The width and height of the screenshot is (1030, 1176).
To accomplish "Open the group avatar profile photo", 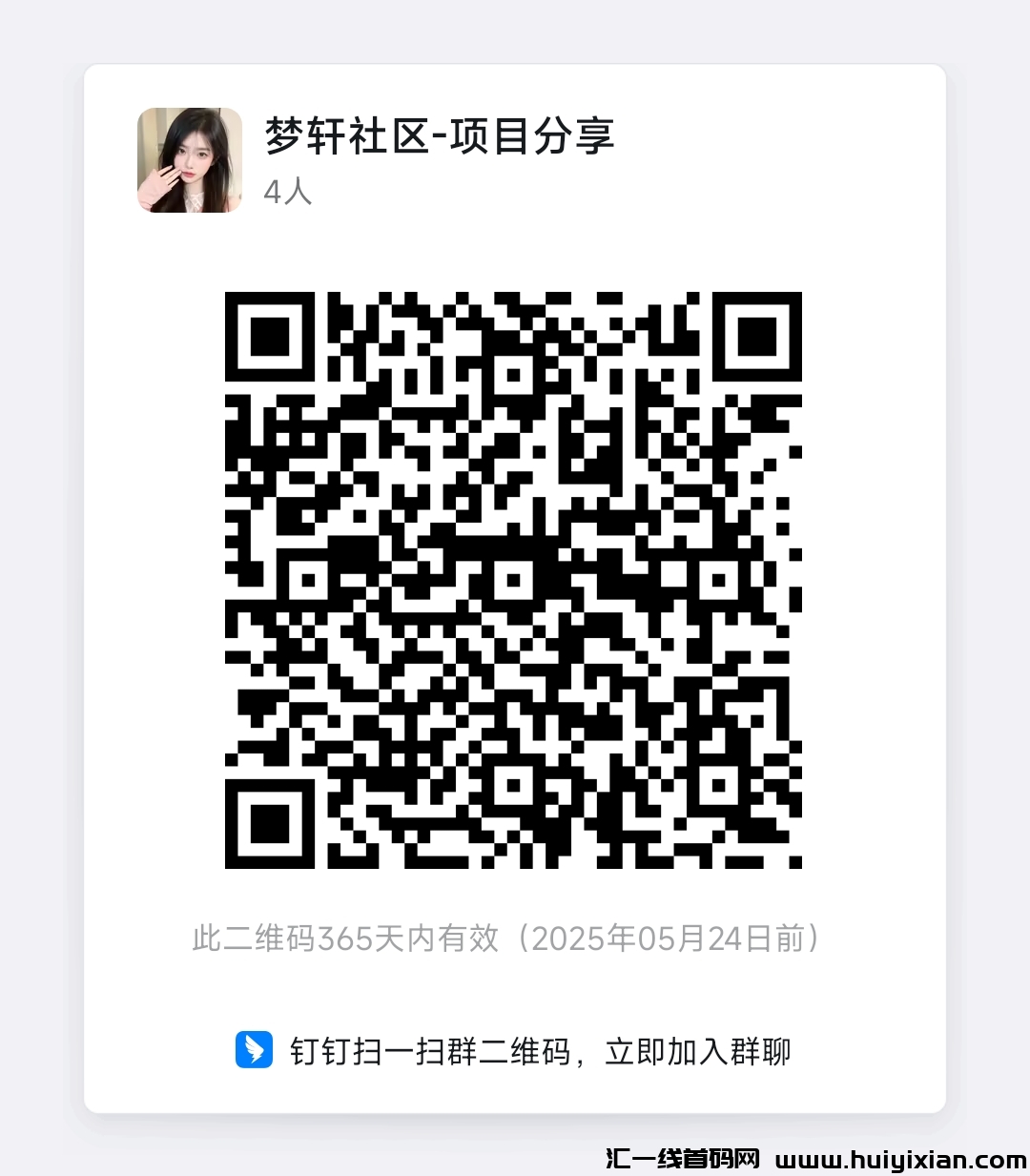I will [190, 160].
